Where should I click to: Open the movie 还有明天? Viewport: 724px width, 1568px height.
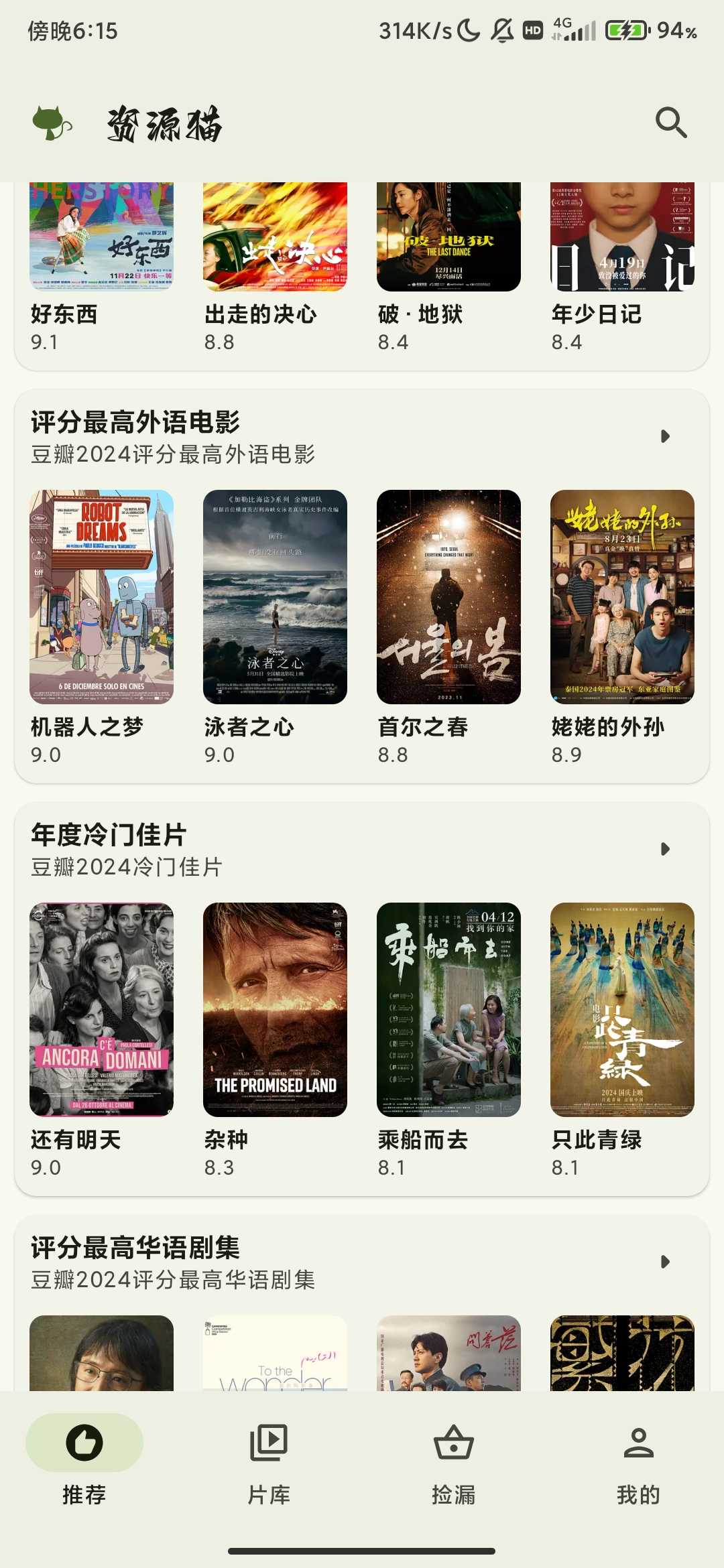click(x=101, y=1010)
